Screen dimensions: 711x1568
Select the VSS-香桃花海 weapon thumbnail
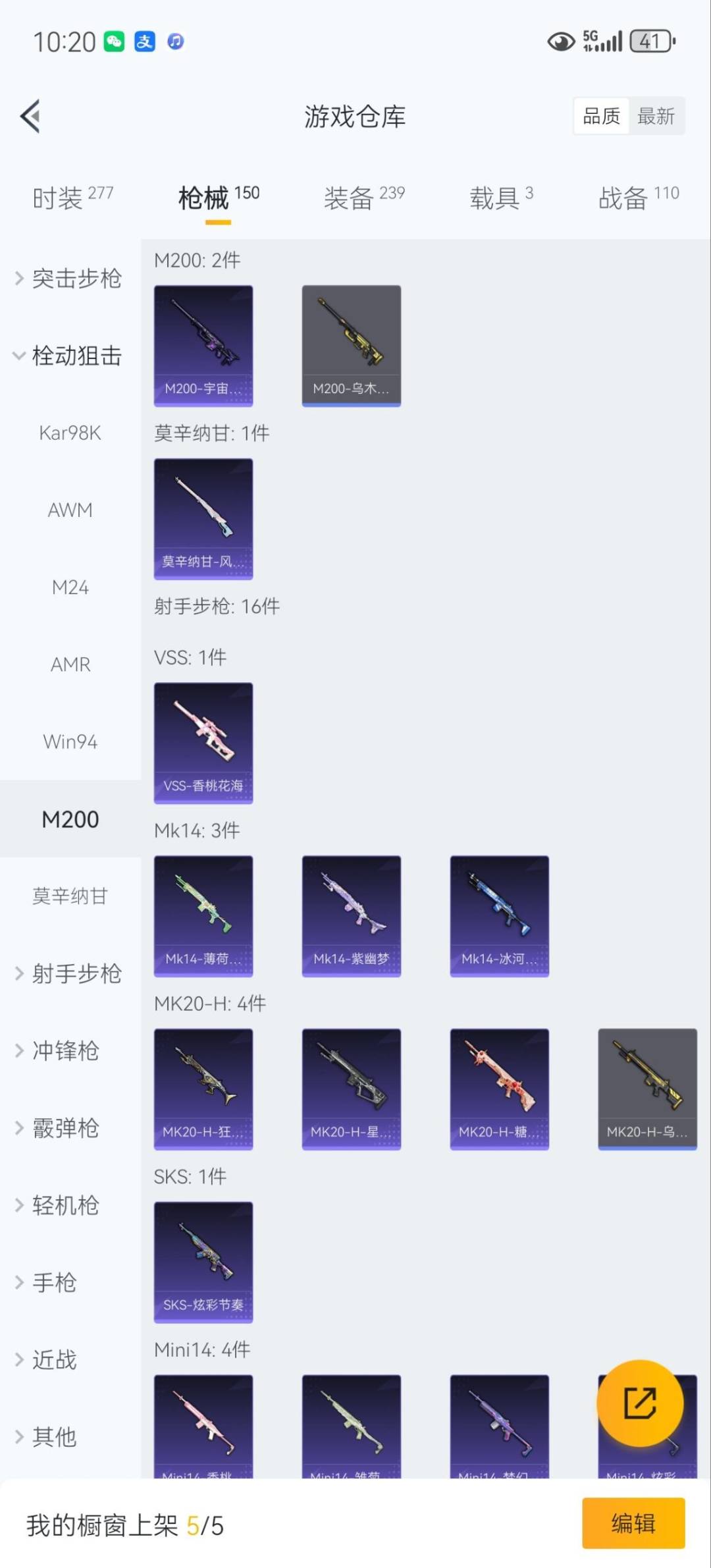(x=203, y=743)
